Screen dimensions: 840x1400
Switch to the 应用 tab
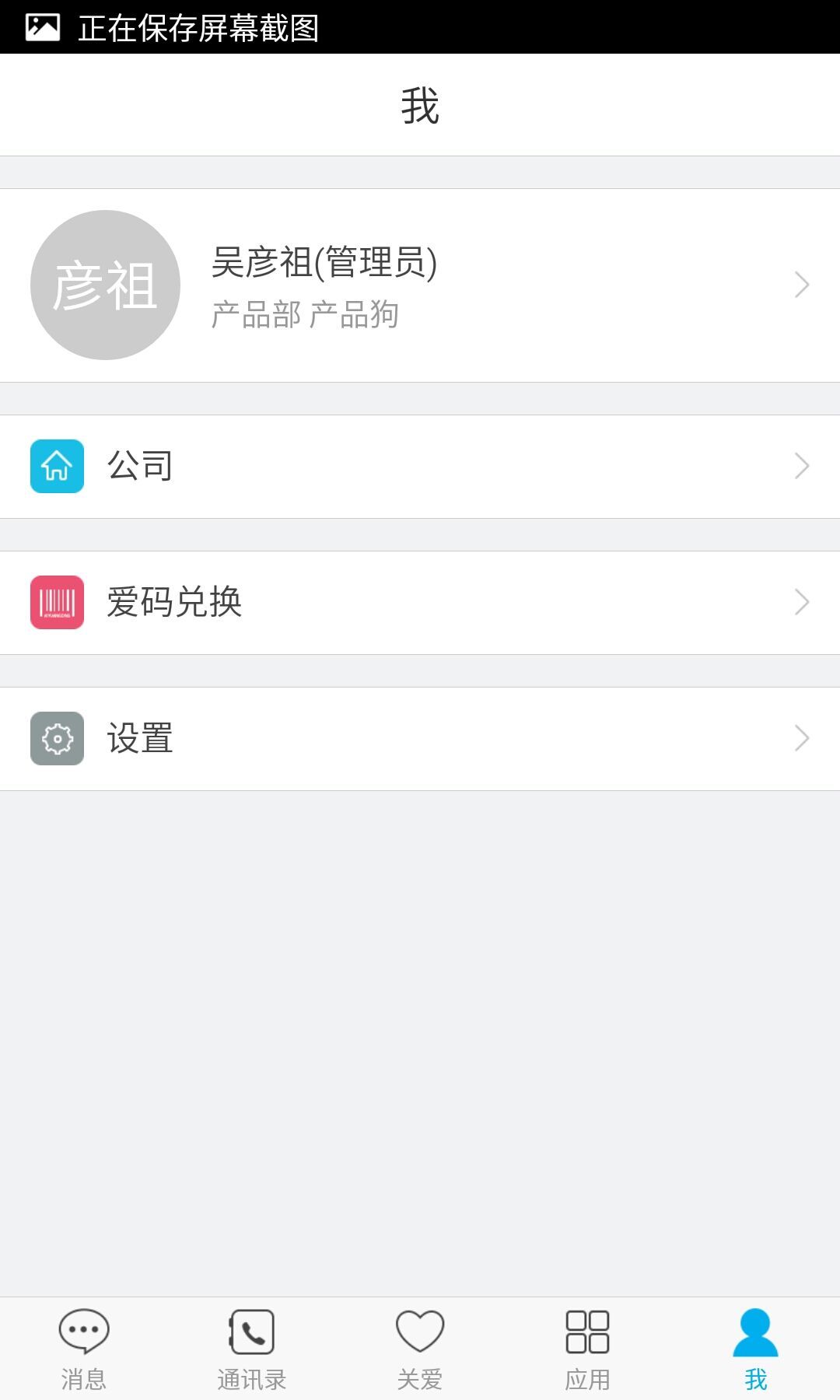pyautogui.click(x=588, y=1349)
